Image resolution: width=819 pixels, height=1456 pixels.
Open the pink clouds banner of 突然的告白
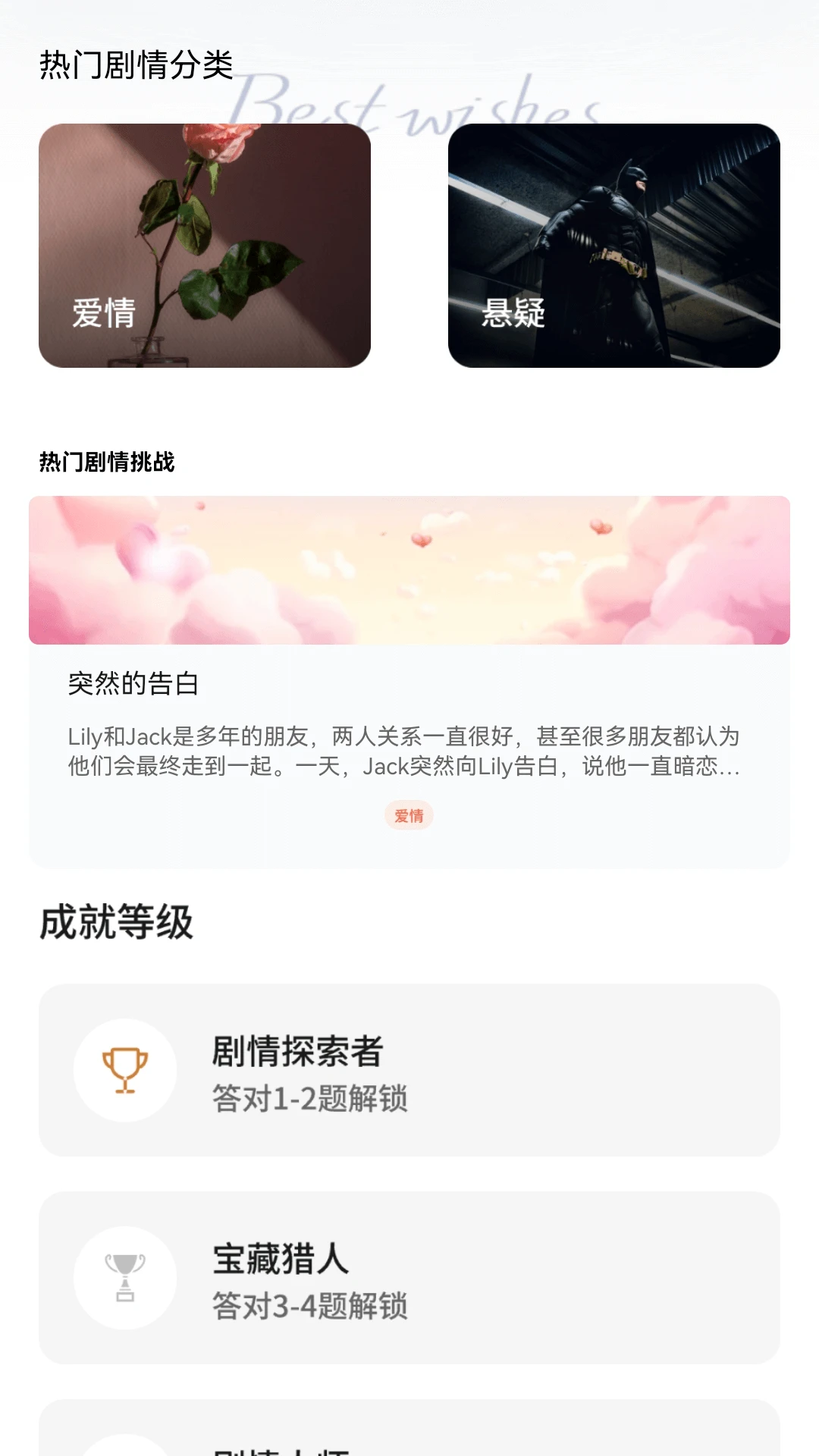(x=409, y=569)
